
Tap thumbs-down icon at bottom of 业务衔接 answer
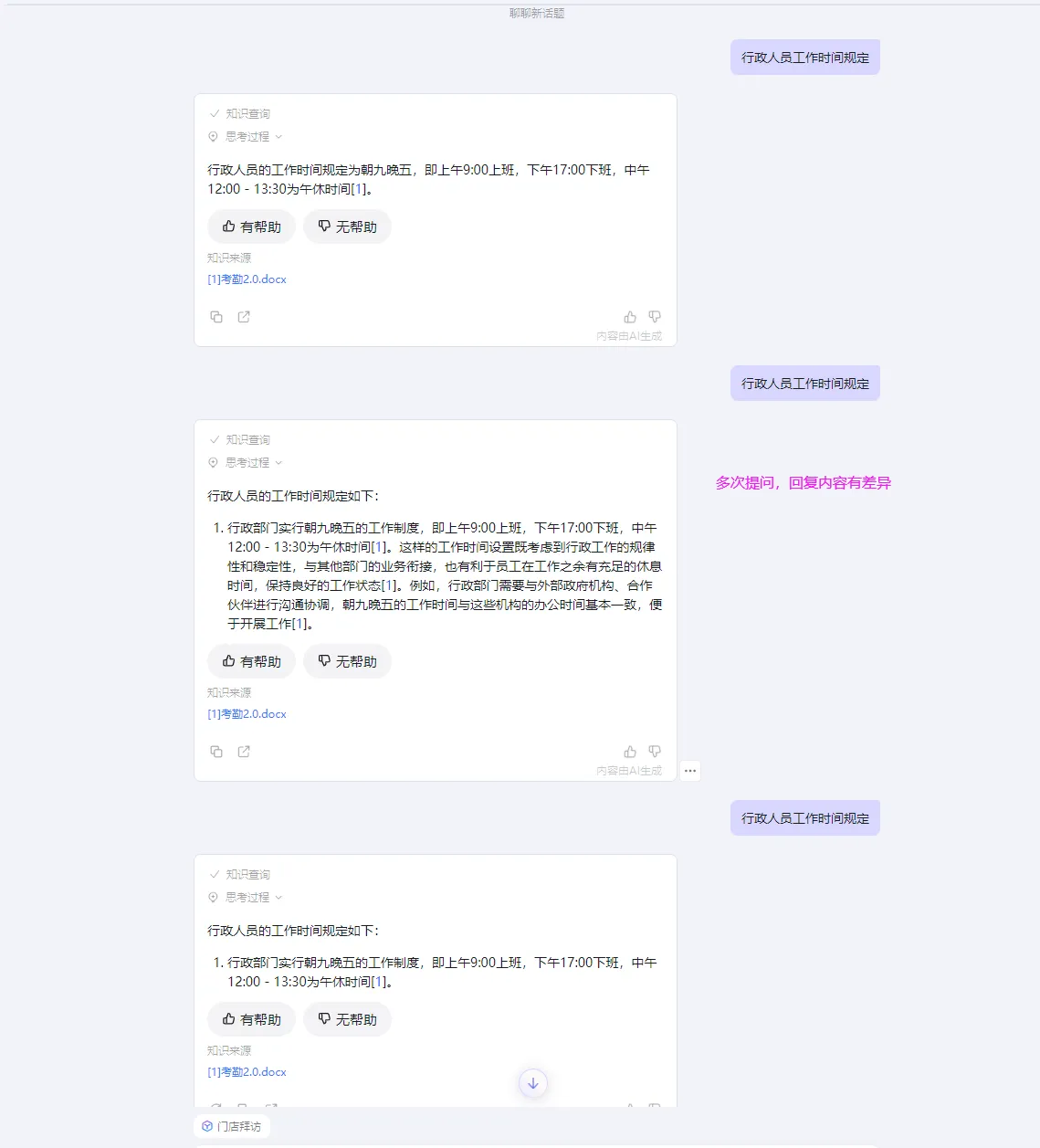(x=655, y=752)
